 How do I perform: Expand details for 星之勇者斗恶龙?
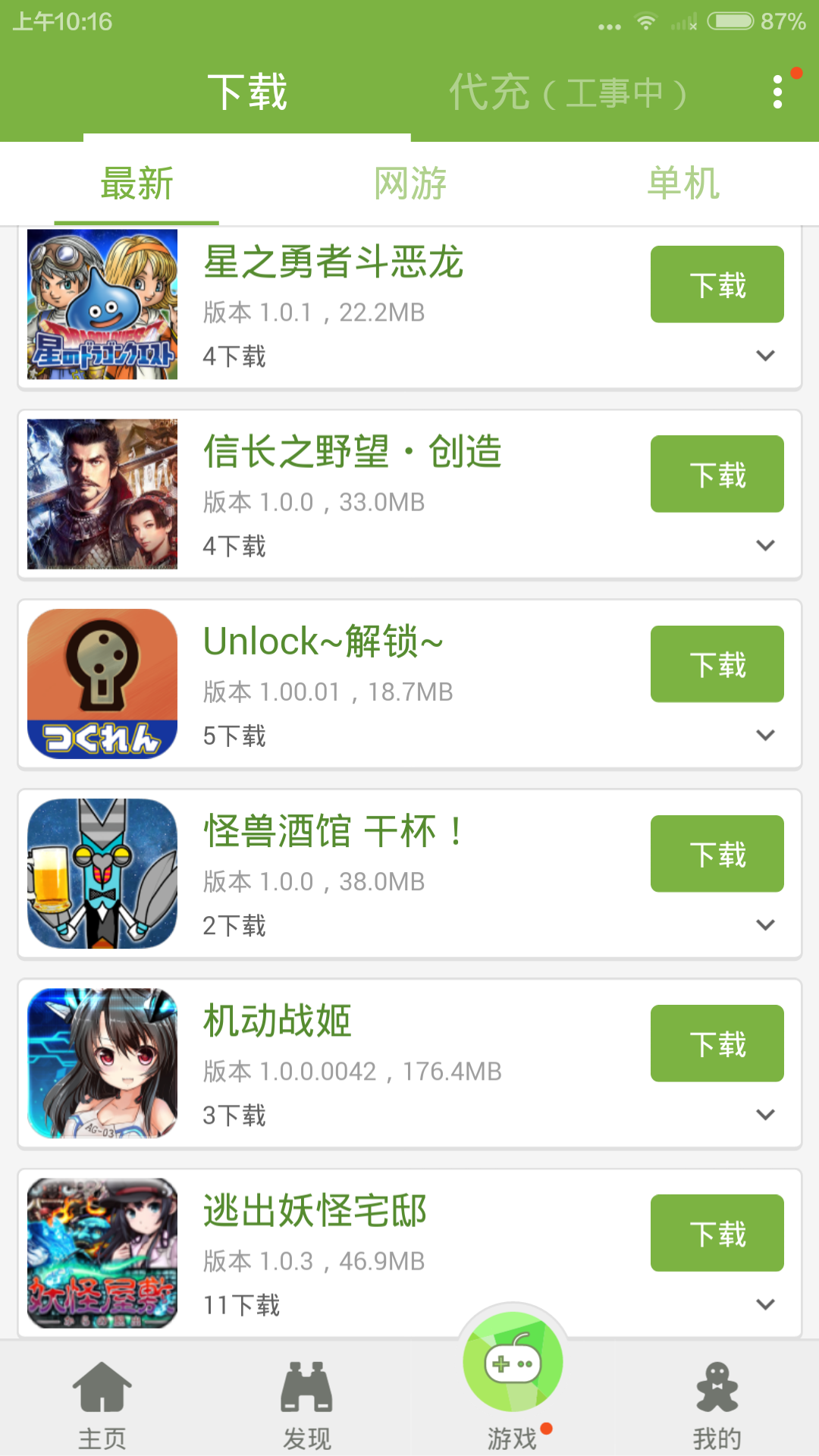(x=766, y=356)
